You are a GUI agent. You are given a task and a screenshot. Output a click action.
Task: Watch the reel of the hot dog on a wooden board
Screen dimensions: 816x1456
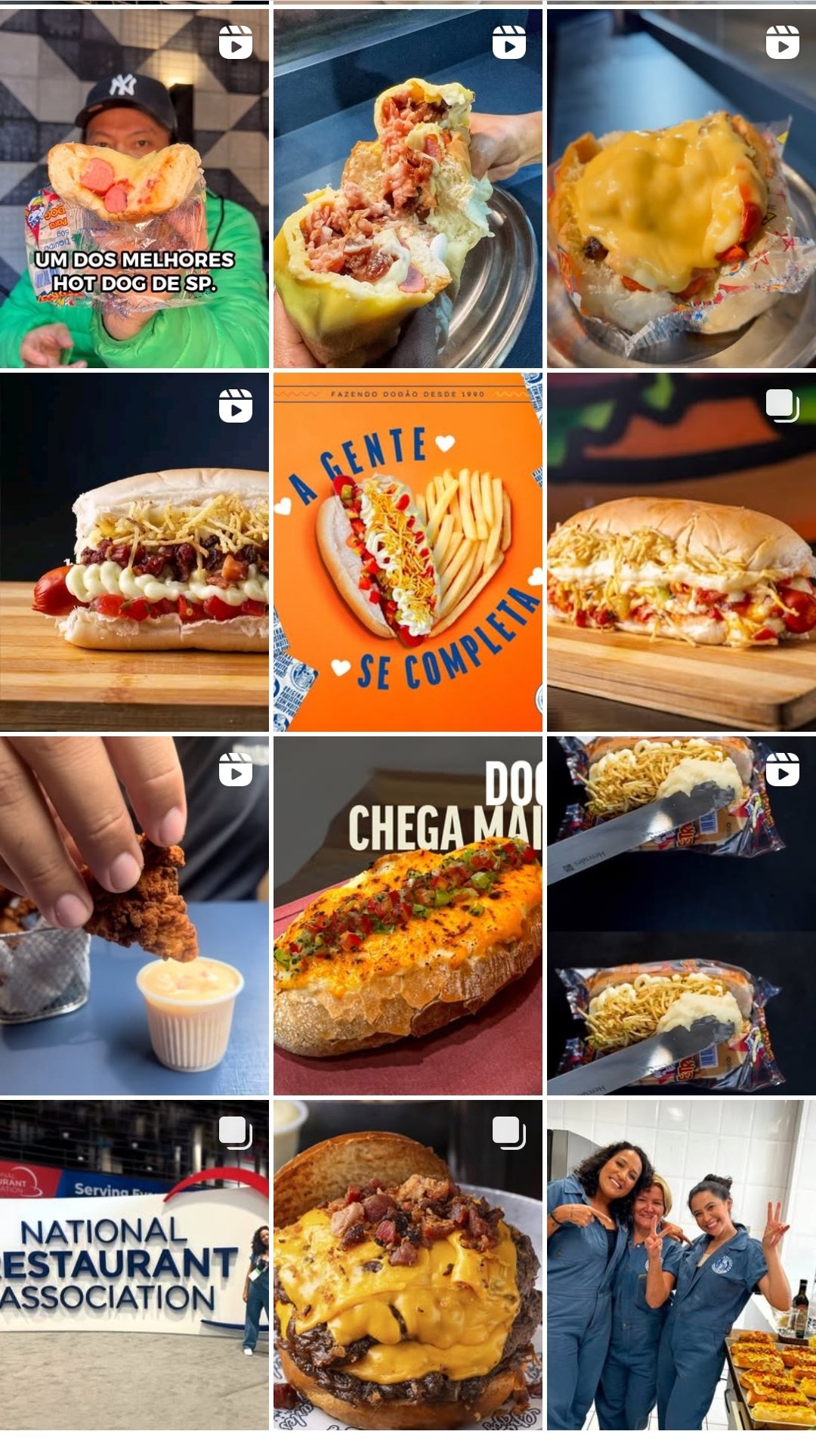pos(134,552)
